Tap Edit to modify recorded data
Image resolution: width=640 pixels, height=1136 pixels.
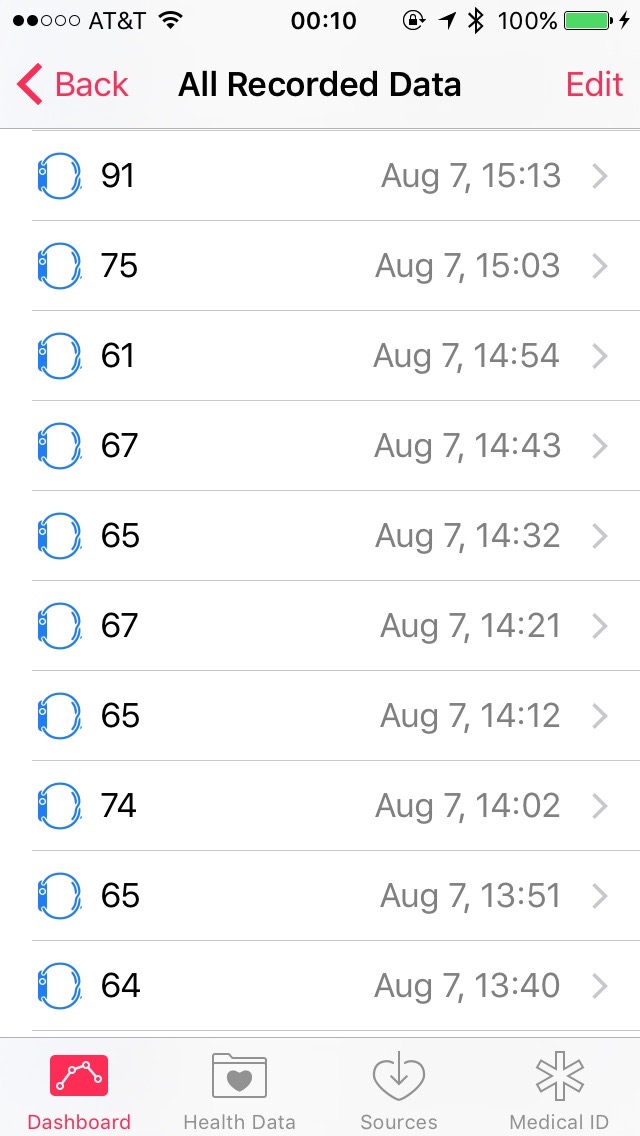[594, 85]
